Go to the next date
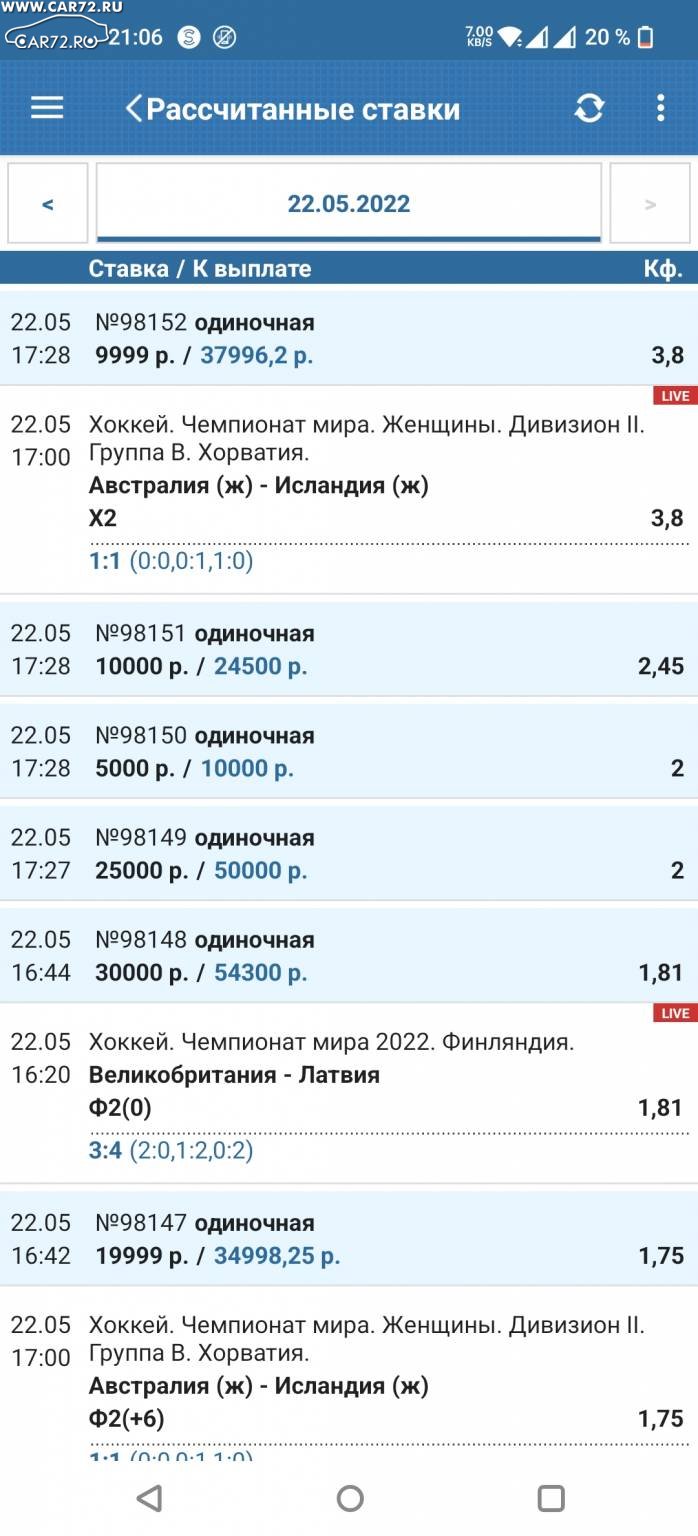The image size is (698, 1536). (650, 204)
